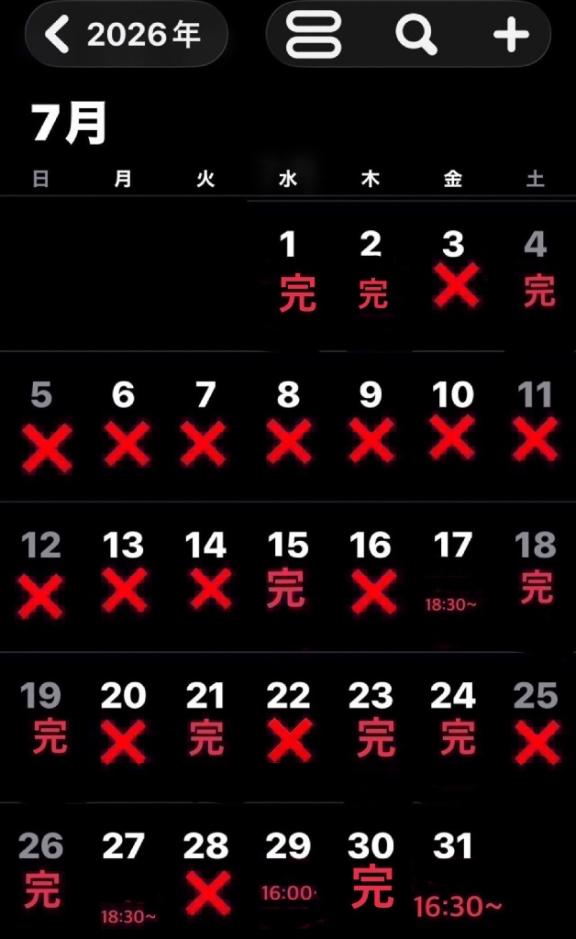
Task: Toggle the event list view icon
Action: click(313, 35)
